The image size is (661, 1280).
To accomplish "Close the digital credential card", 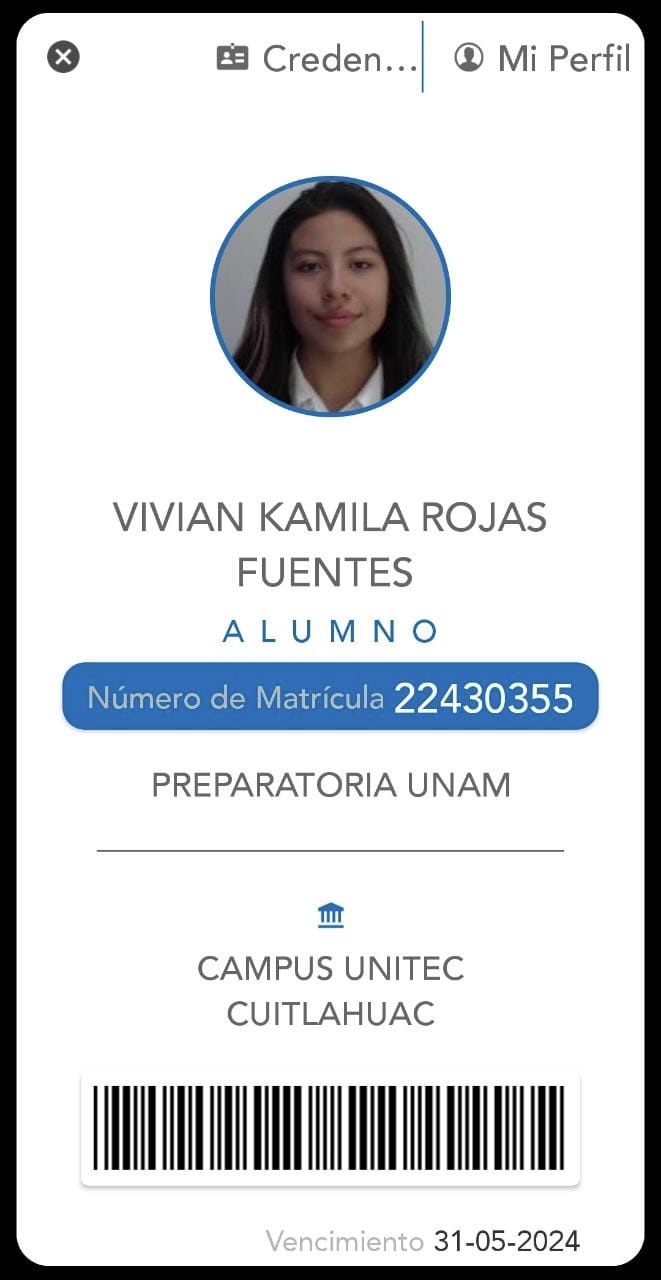I will [63, 58].
